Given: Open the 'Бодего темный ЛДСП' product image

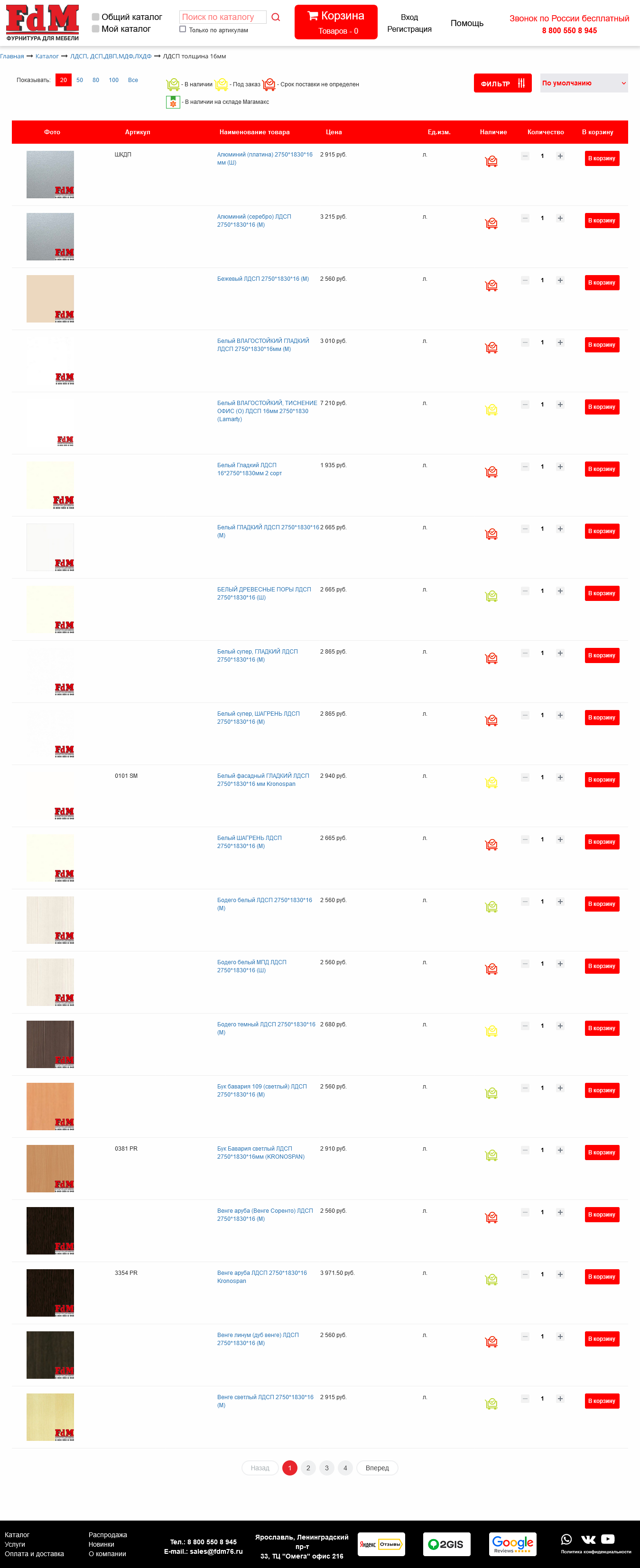Looking at the screenshot, I should (x=50, y=1044).
